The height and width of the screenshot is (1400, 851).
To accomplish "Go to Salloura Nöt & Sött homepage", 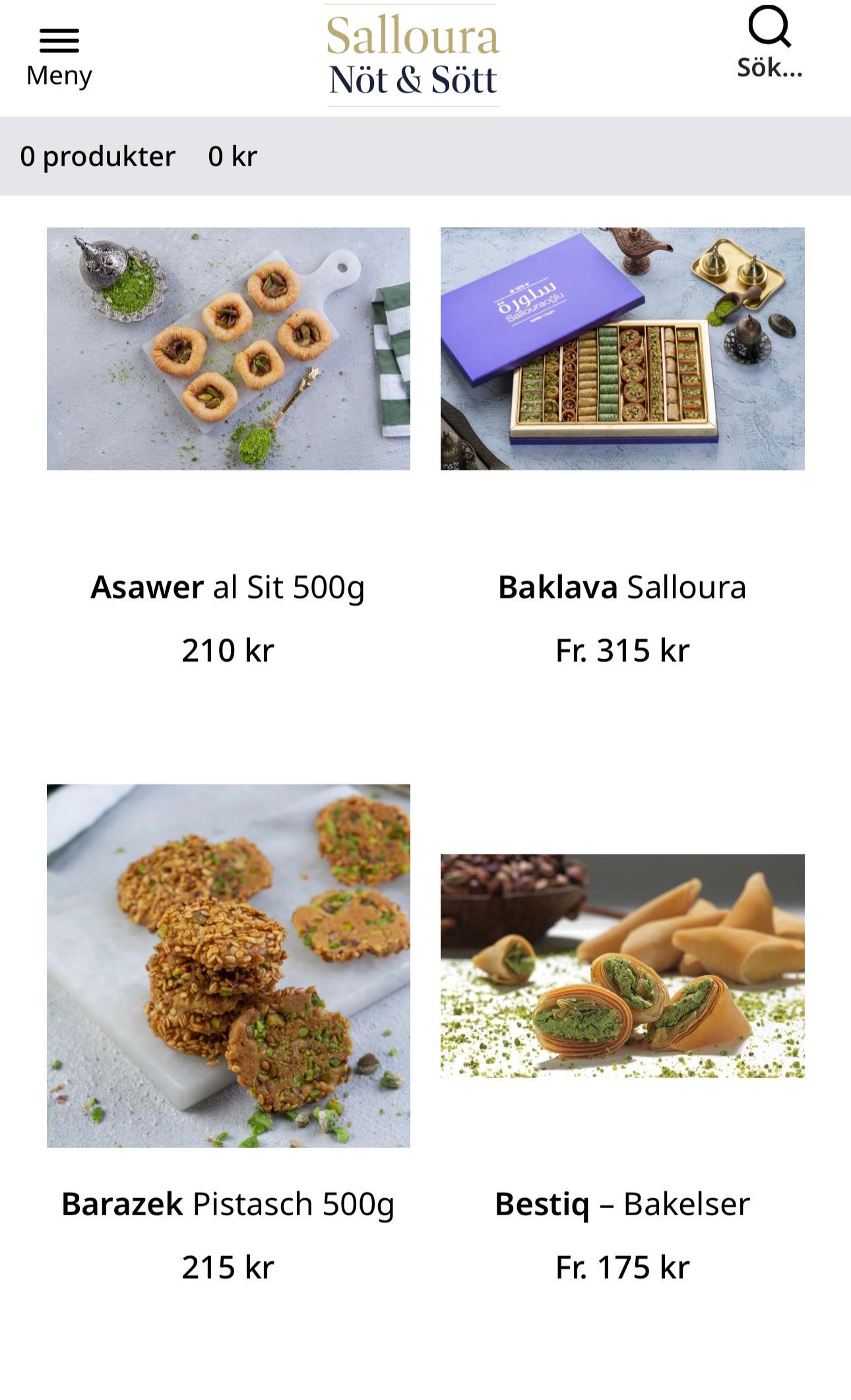I will (x=412, y=56).
